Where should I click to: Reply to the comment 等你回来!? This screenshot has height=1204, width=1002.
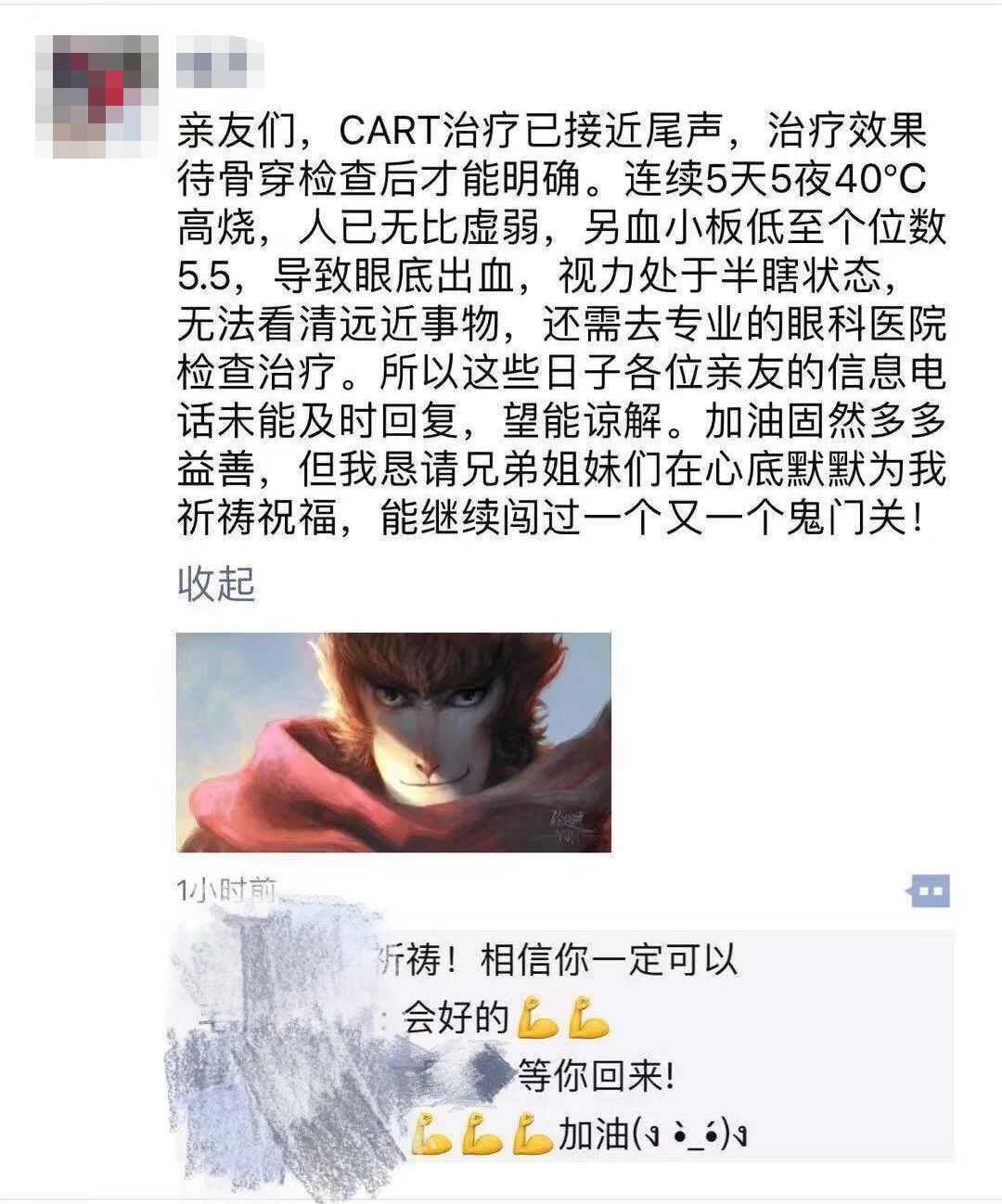point(596,1077)
